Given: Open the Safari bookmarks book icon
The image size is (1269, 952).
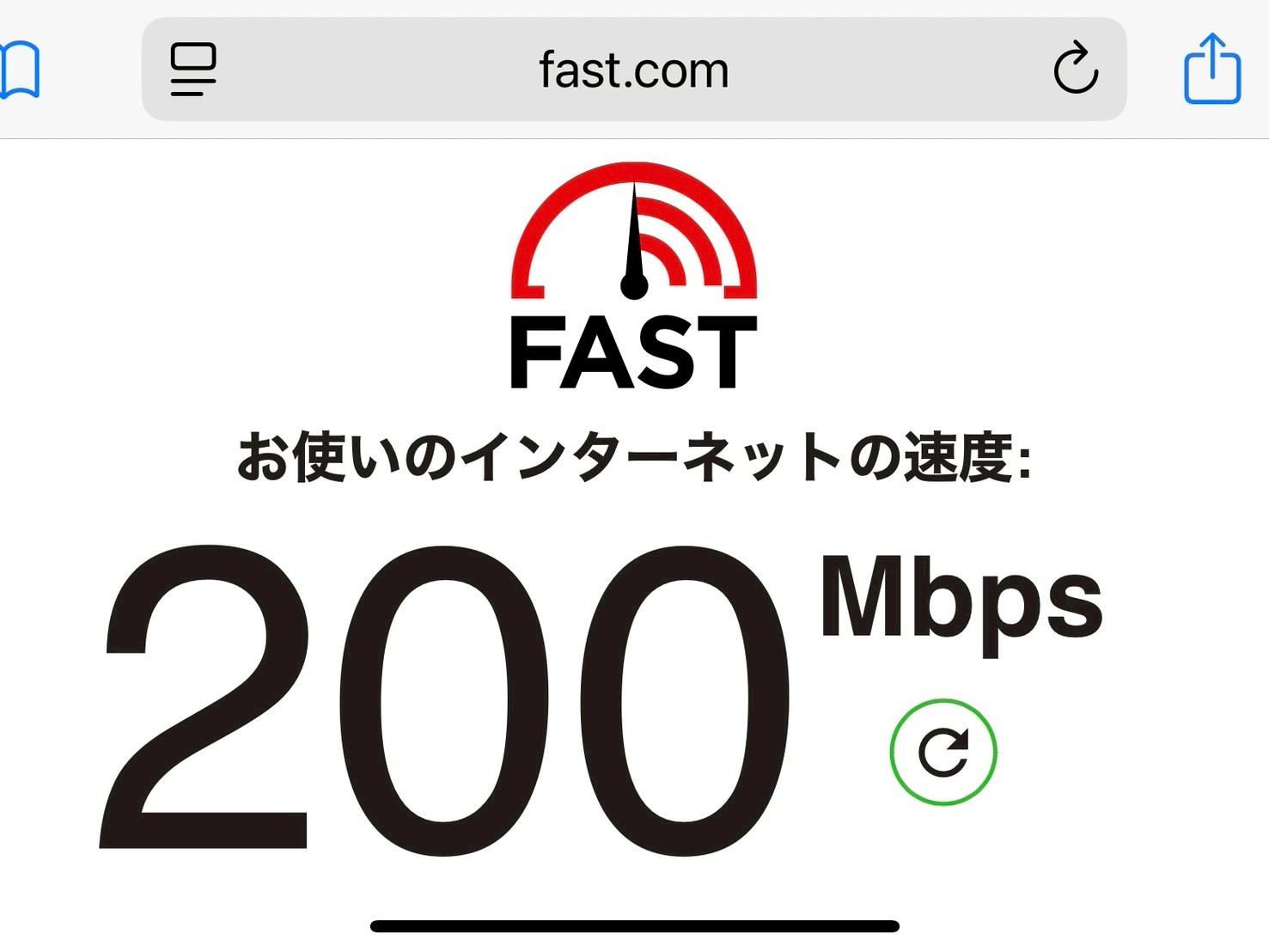Looking at the screenshot, I should pyautogui.click(x=19, y=70).
